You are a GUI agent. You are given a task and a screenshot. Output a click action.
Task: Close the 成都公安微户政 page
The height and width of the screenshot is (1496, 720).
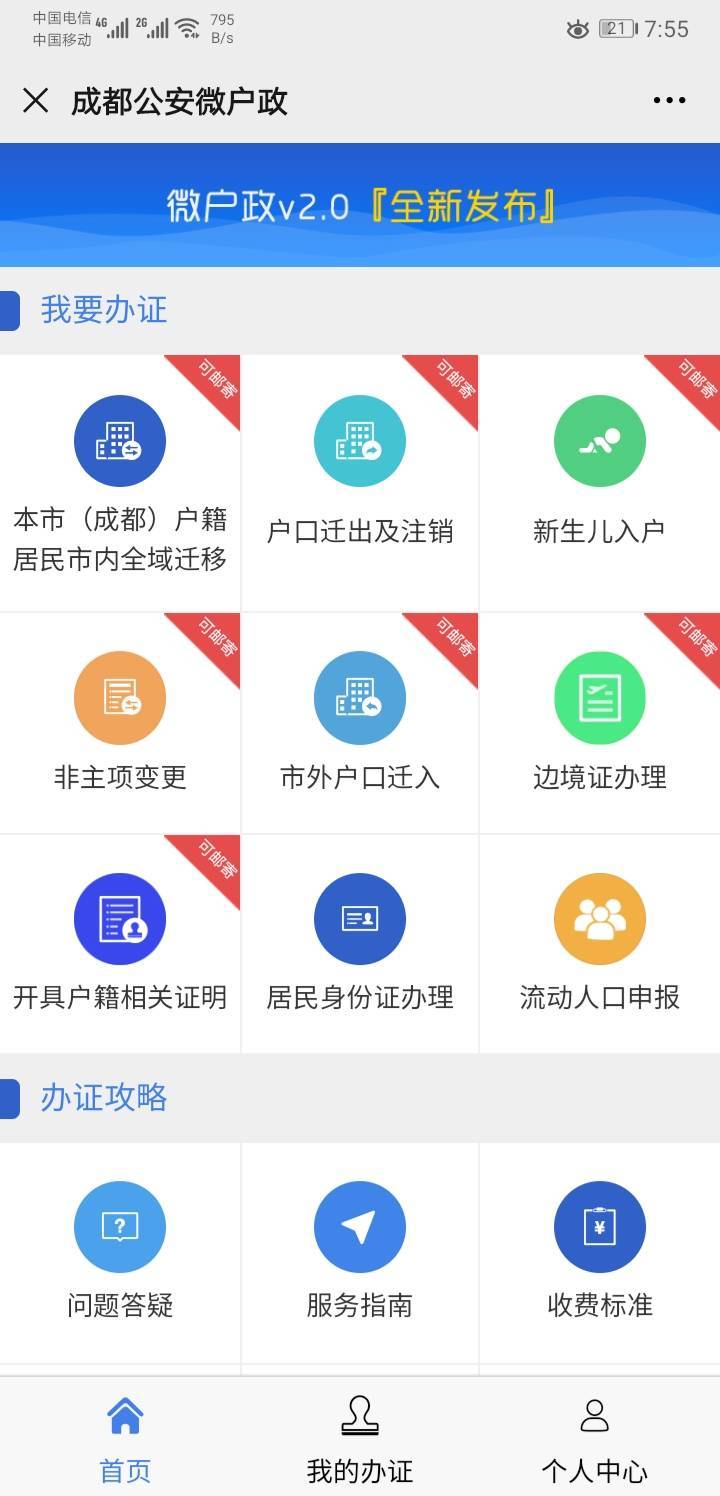coord(36,100)
